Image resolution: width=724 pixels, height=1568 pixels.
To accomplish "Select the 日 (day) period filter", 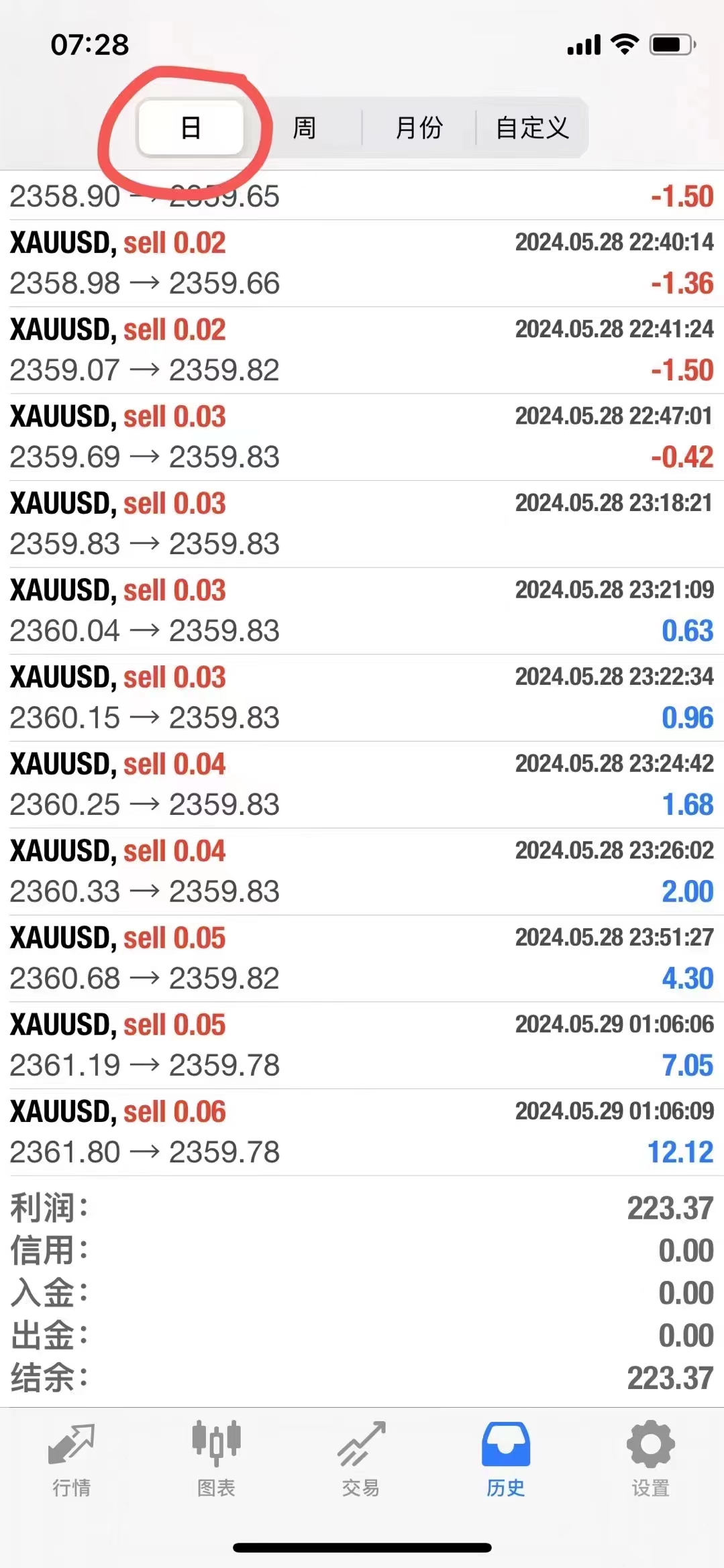I will (191, 127).
